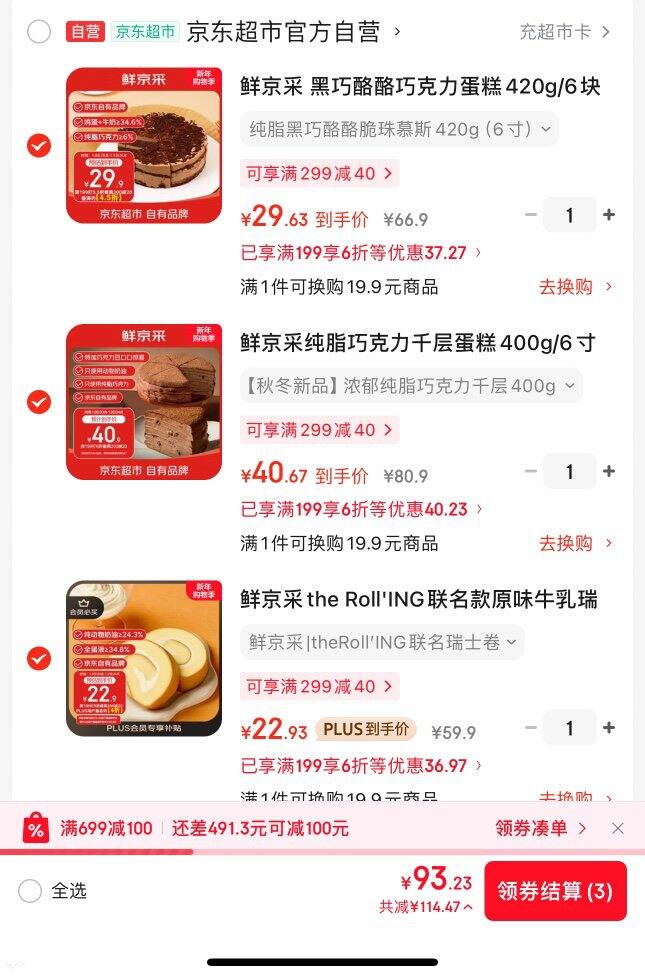Open the Roll'ING 瑞士卷 spec dropdown
Viewport: 645px width, 978px height.
382,642
